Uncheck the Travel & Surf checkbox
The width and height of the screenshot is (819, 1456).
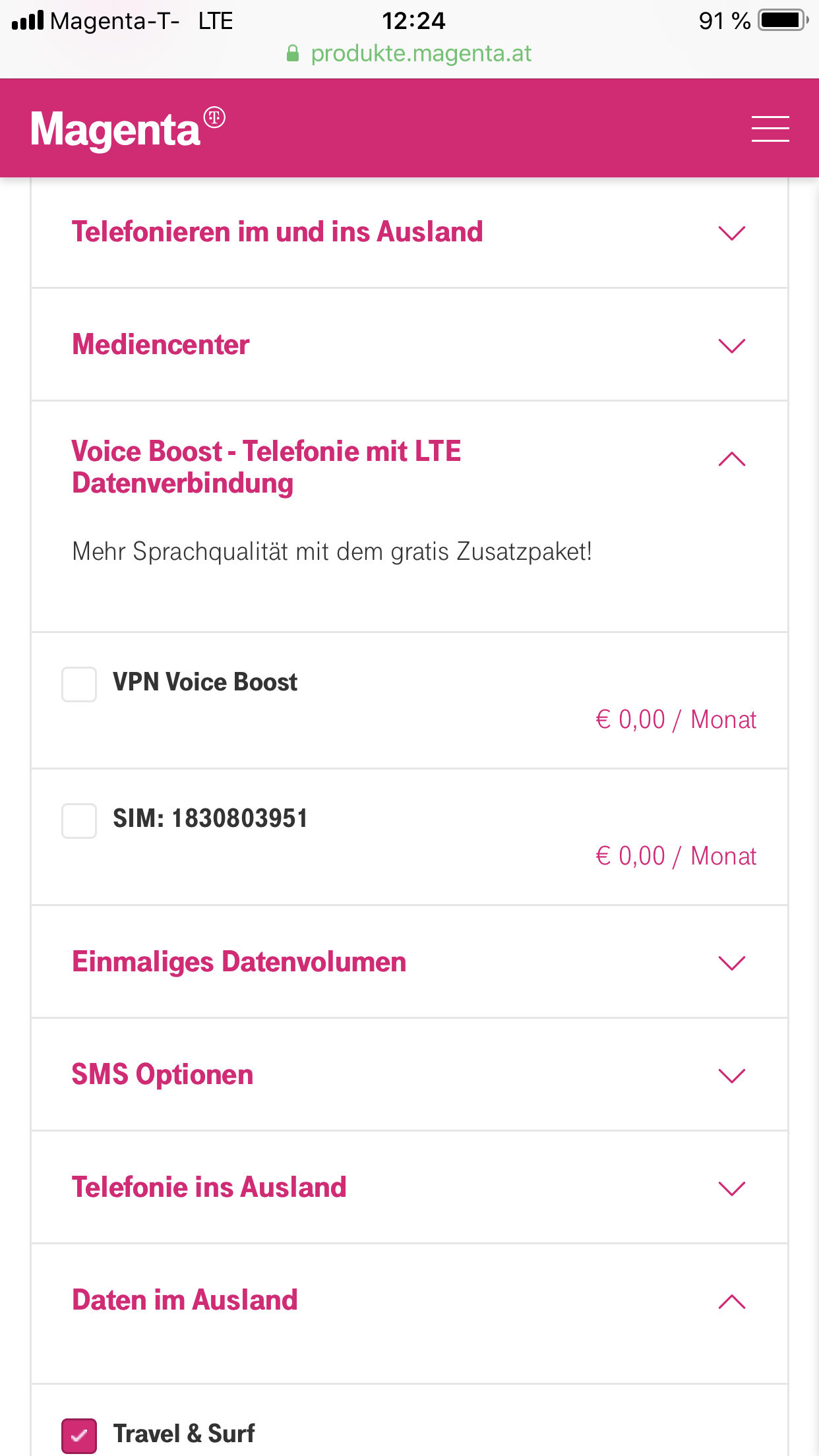tap(79, 1436)
